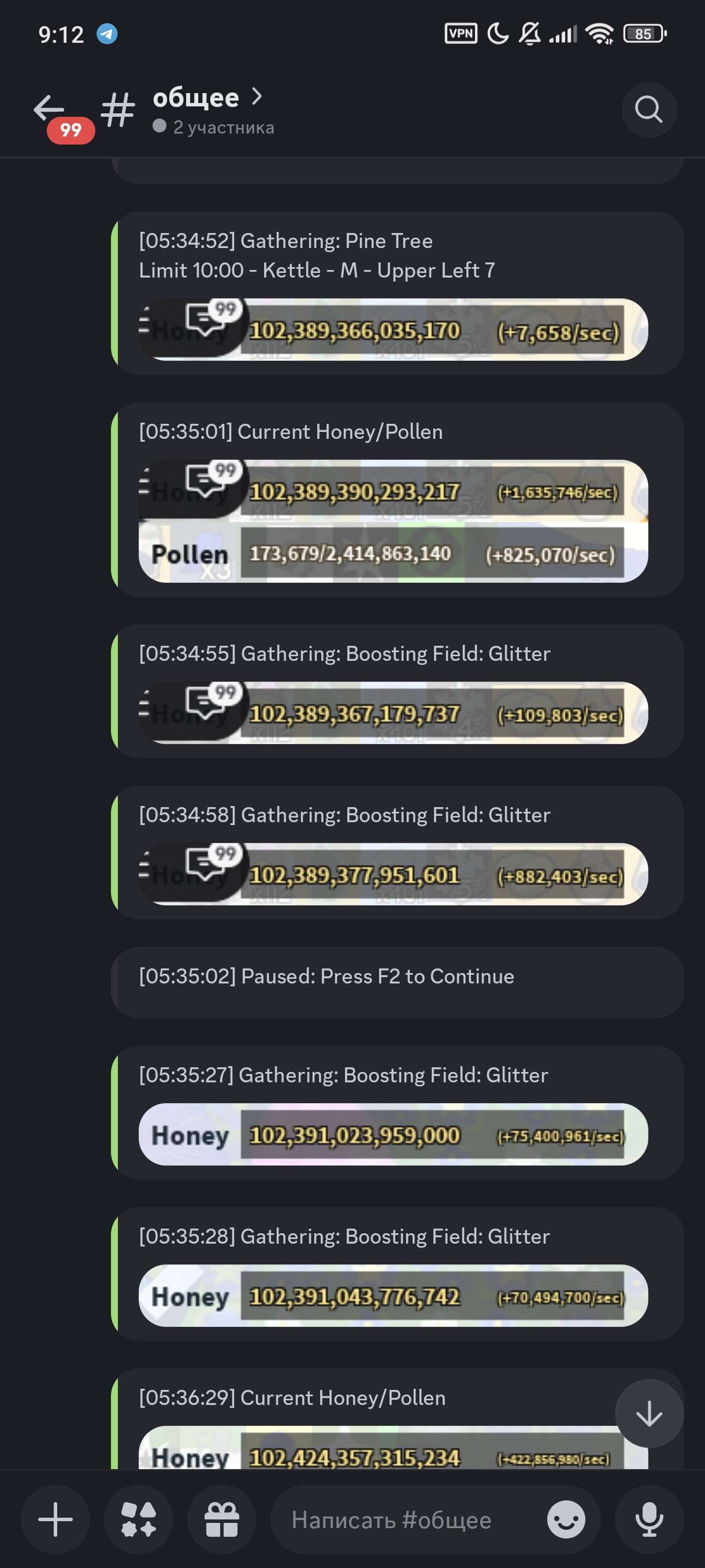
Task: Open GIFs and stickers panel
Action: (x=139, y=1519)
